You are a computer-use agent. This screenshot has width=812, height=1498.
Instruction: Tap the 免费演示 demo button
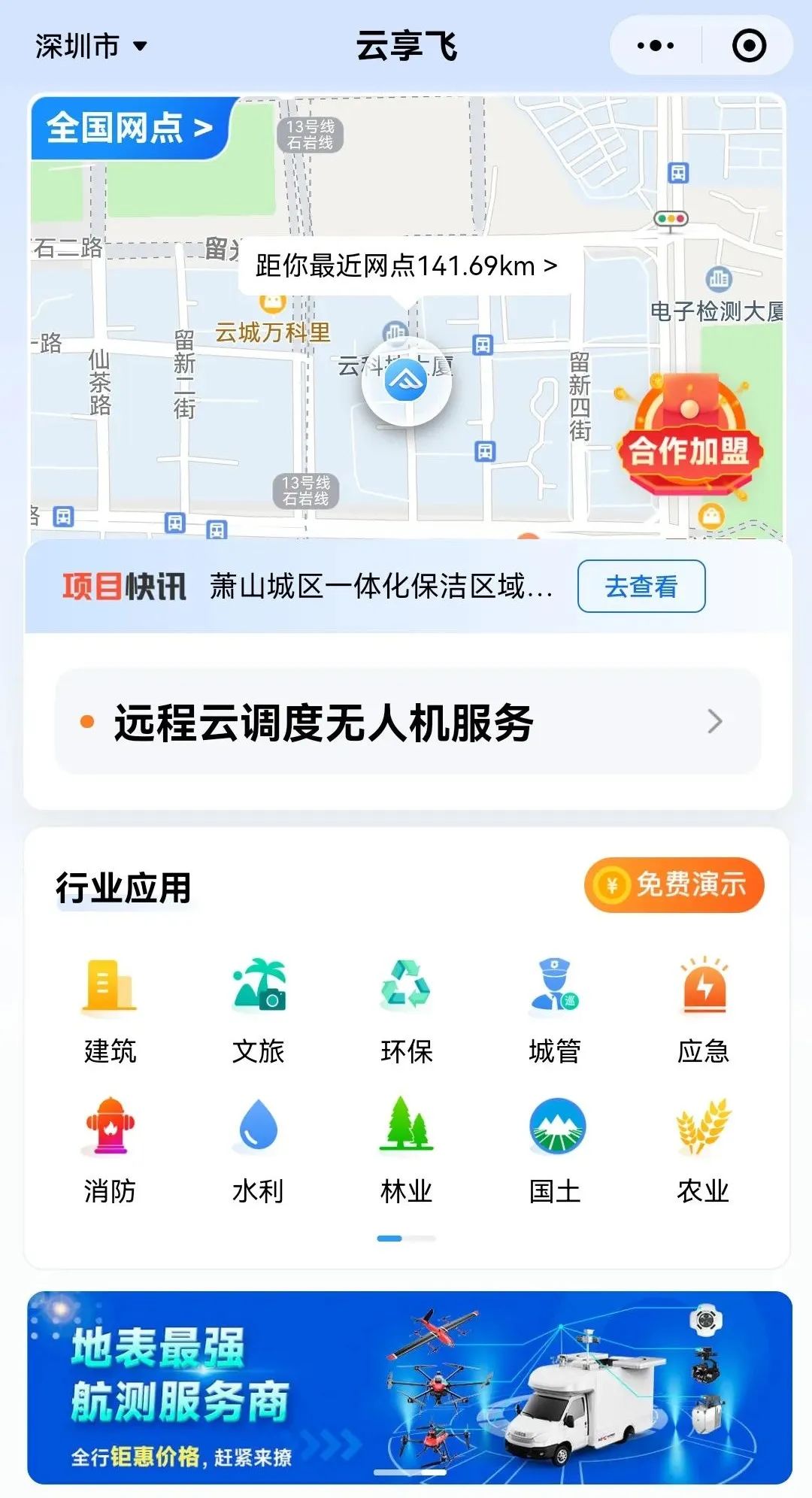tap(674, 884)
